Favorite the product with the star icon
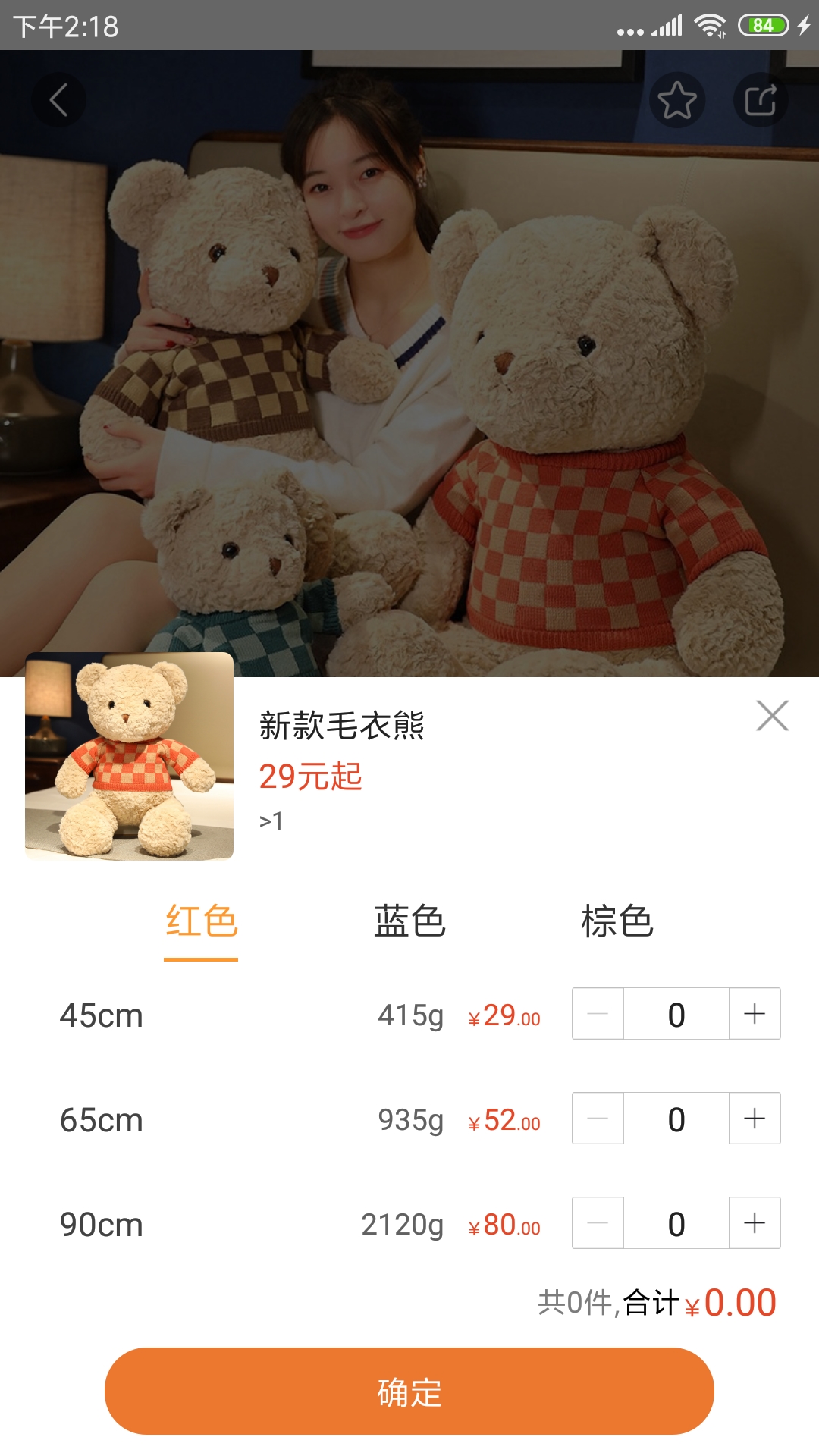This screenshot has width=819, height=1456. pos(677,99)
